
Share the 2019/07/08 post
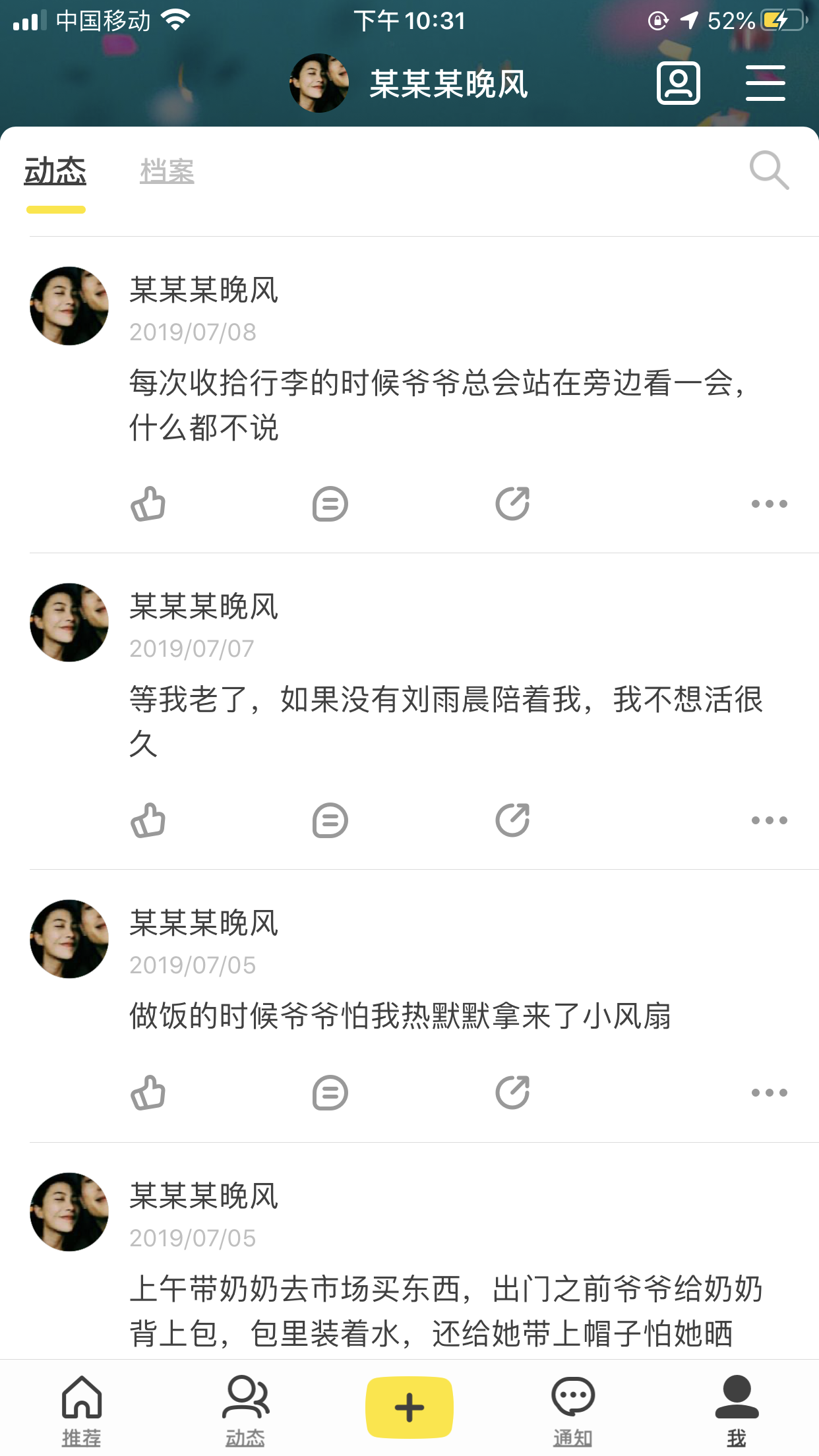[x=512, y=504]
